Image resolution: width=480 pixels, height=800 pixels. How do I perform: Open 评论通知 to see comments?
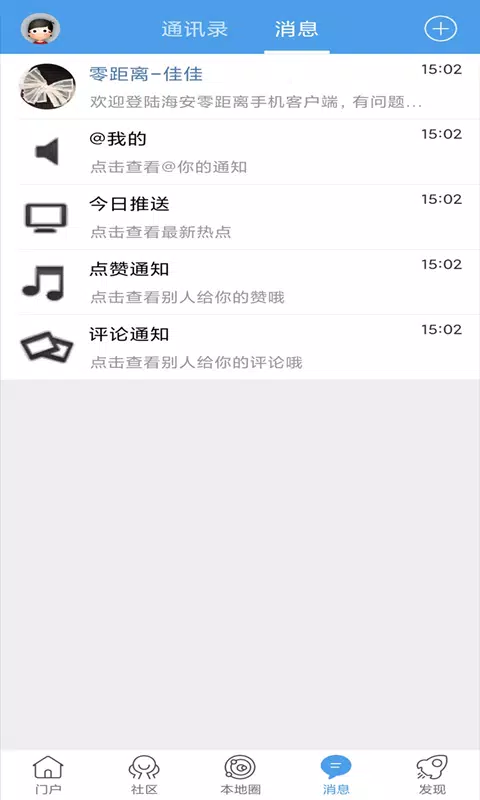click(x=240, y=347)
